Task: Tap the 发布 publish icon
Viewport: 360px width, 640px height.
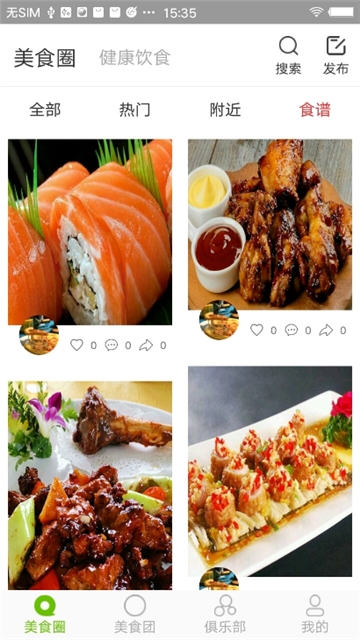Action: click(336, 56)
